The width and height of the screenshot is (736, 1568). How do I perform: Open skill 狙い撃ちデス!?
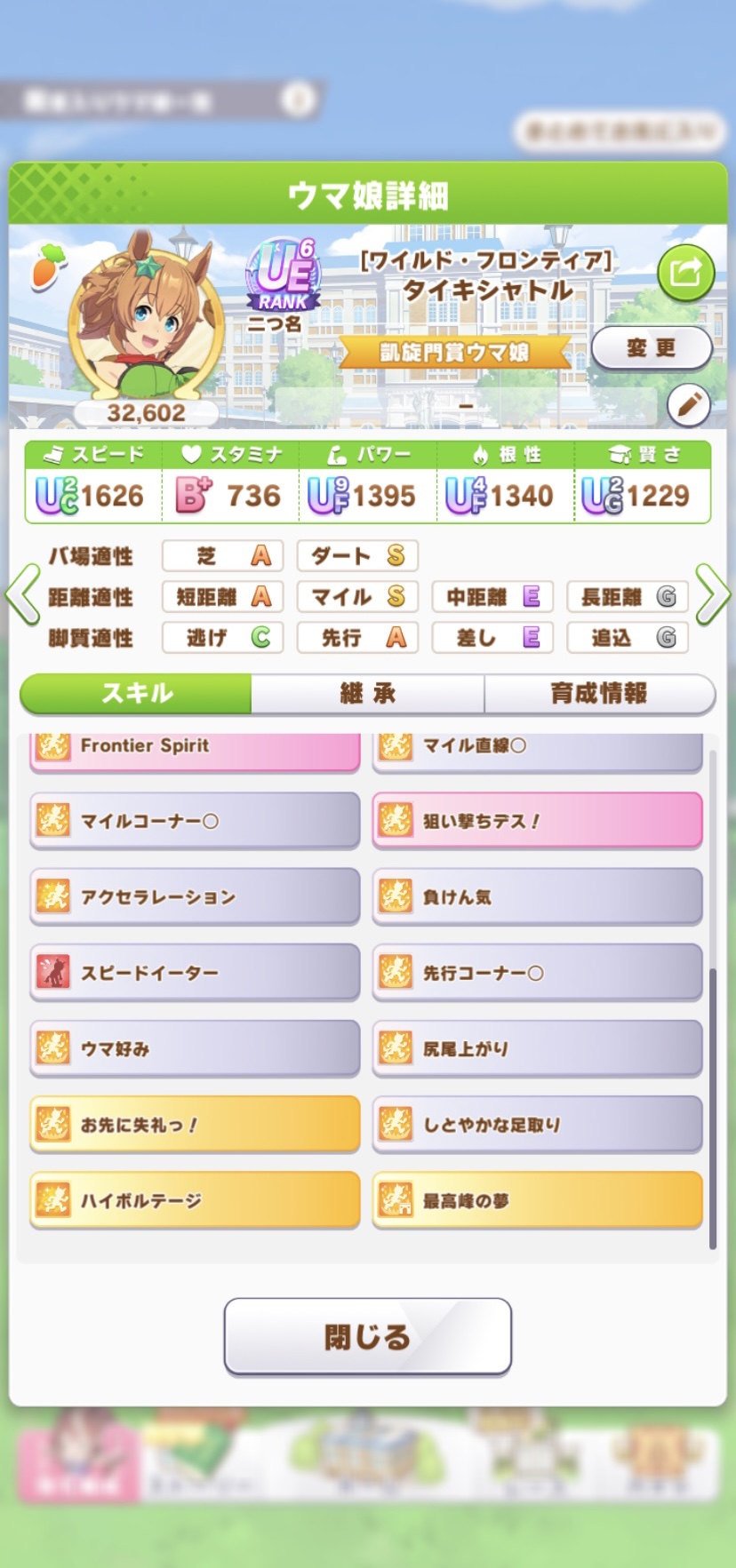point(537,821)
